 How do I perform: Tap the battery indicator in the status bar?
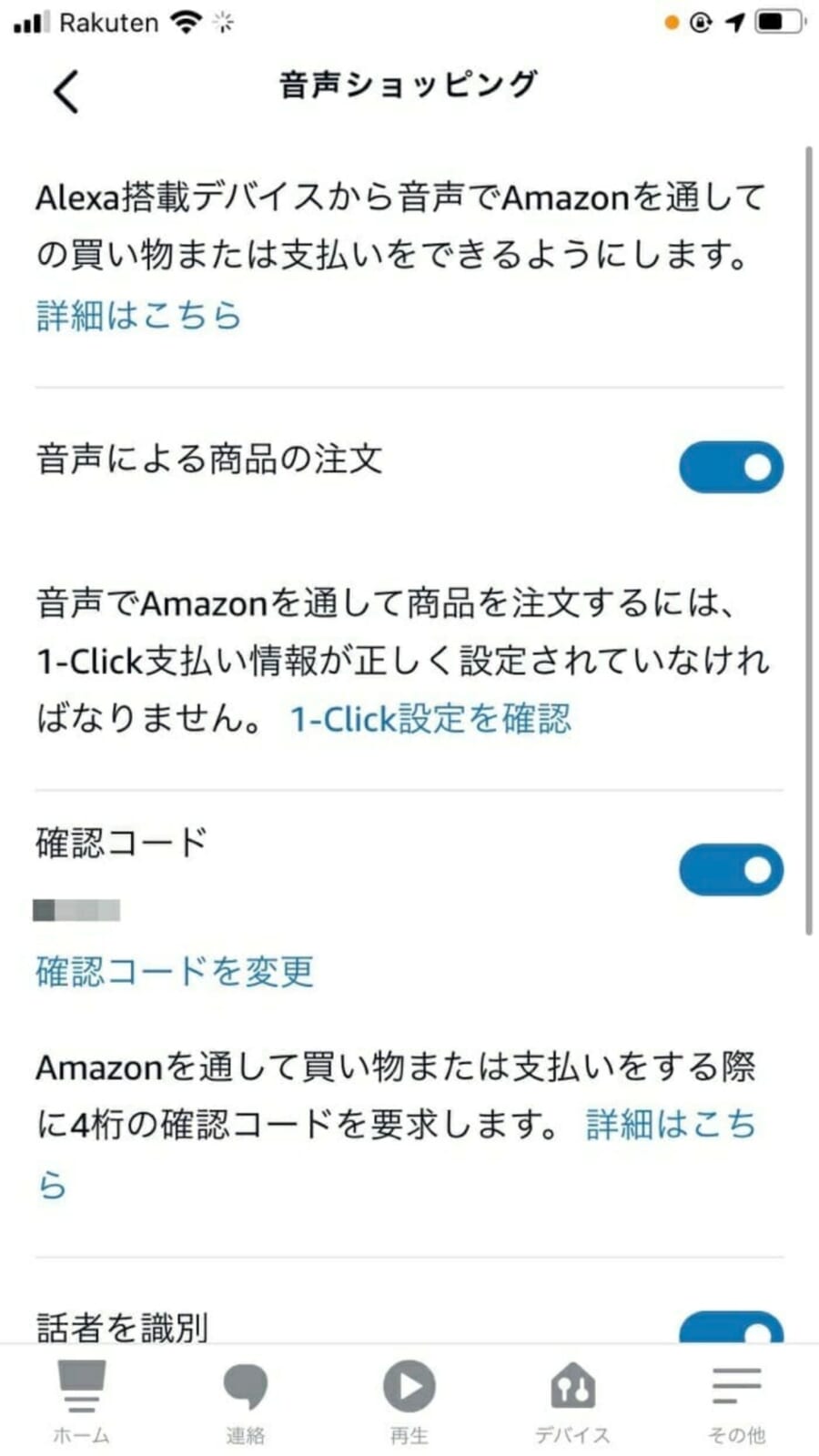coord(778,23)
